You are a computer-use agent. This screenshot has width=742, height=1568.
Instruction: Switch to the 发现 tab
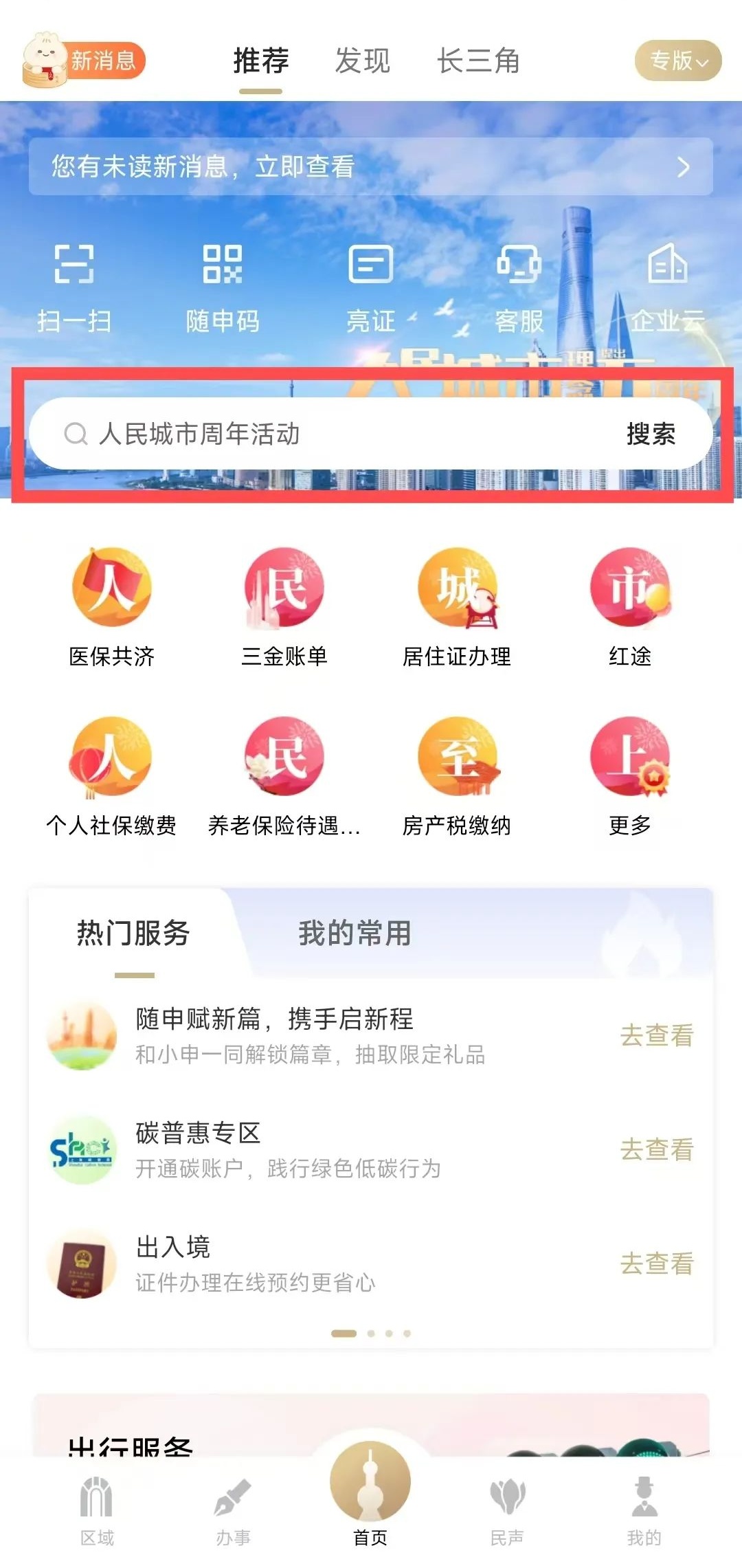pos(362,61)
